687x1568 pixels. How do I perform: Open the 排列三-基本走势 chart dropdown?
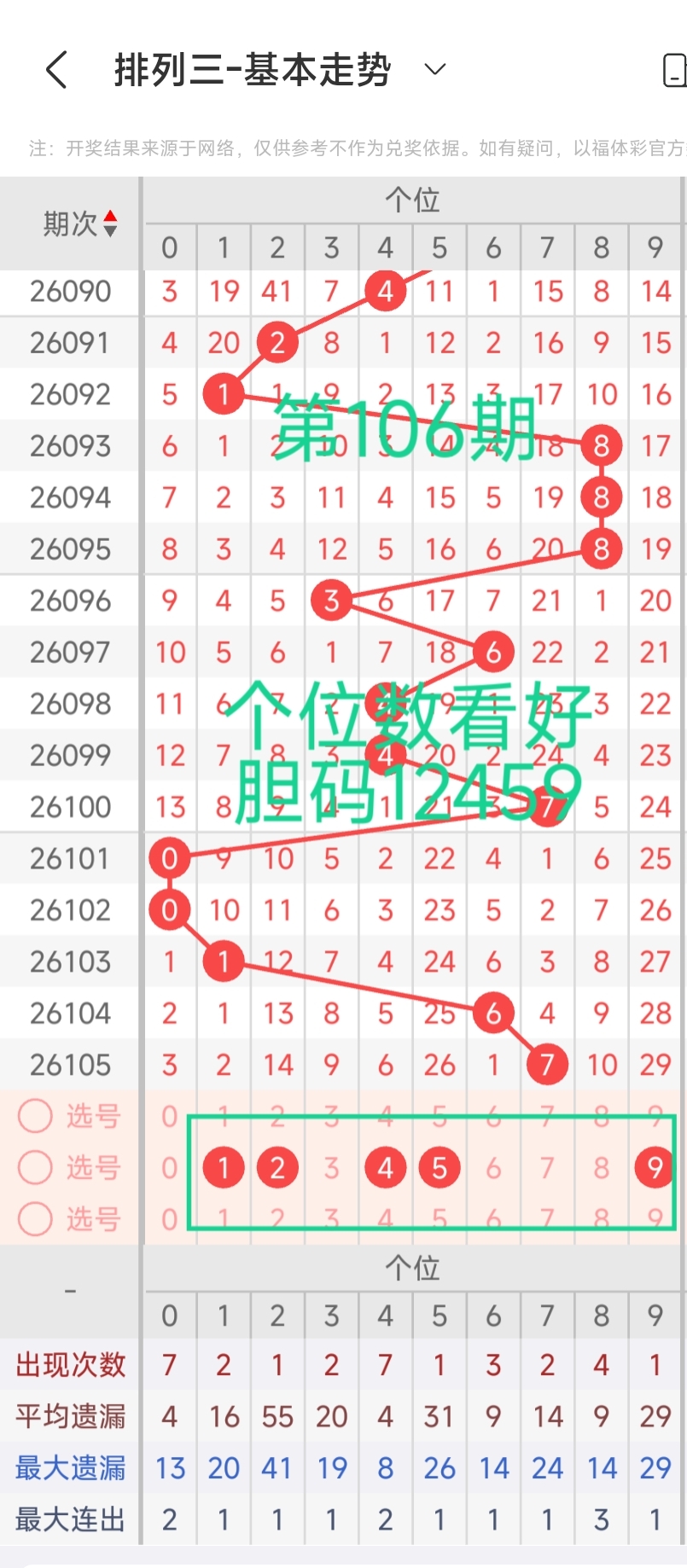435,70
